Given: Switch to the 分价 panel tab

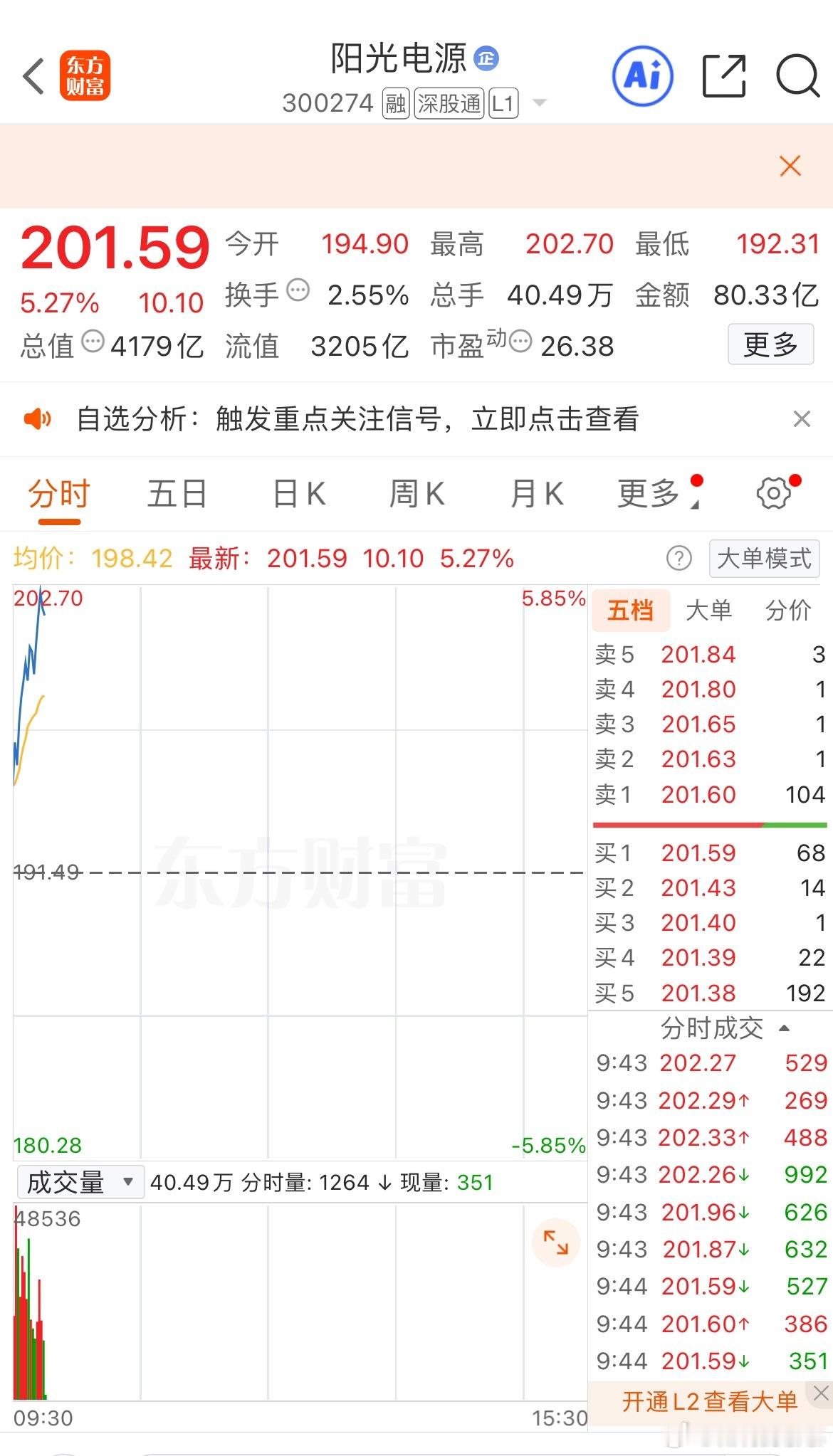Looking at the screenshot, I should [x=786, y=610].
